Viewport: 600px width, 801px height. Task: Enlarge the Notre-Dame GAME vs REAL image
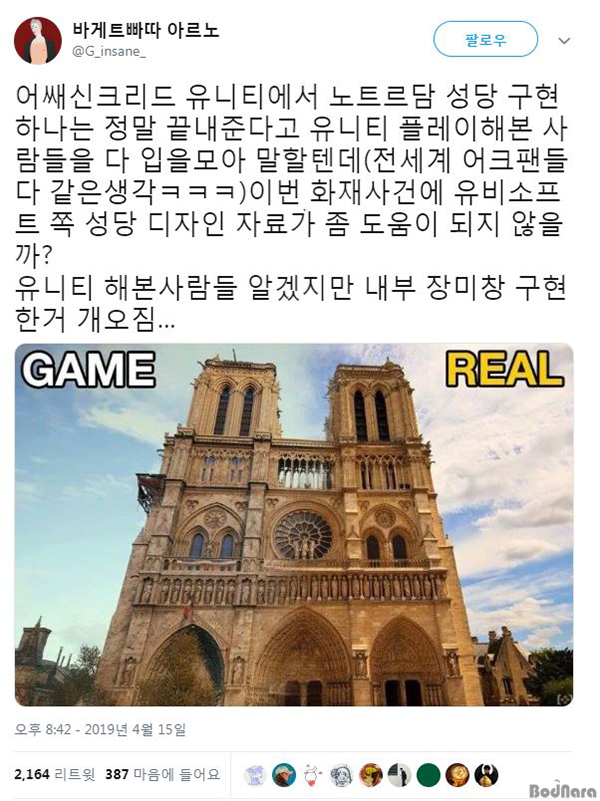click(294, 524)
